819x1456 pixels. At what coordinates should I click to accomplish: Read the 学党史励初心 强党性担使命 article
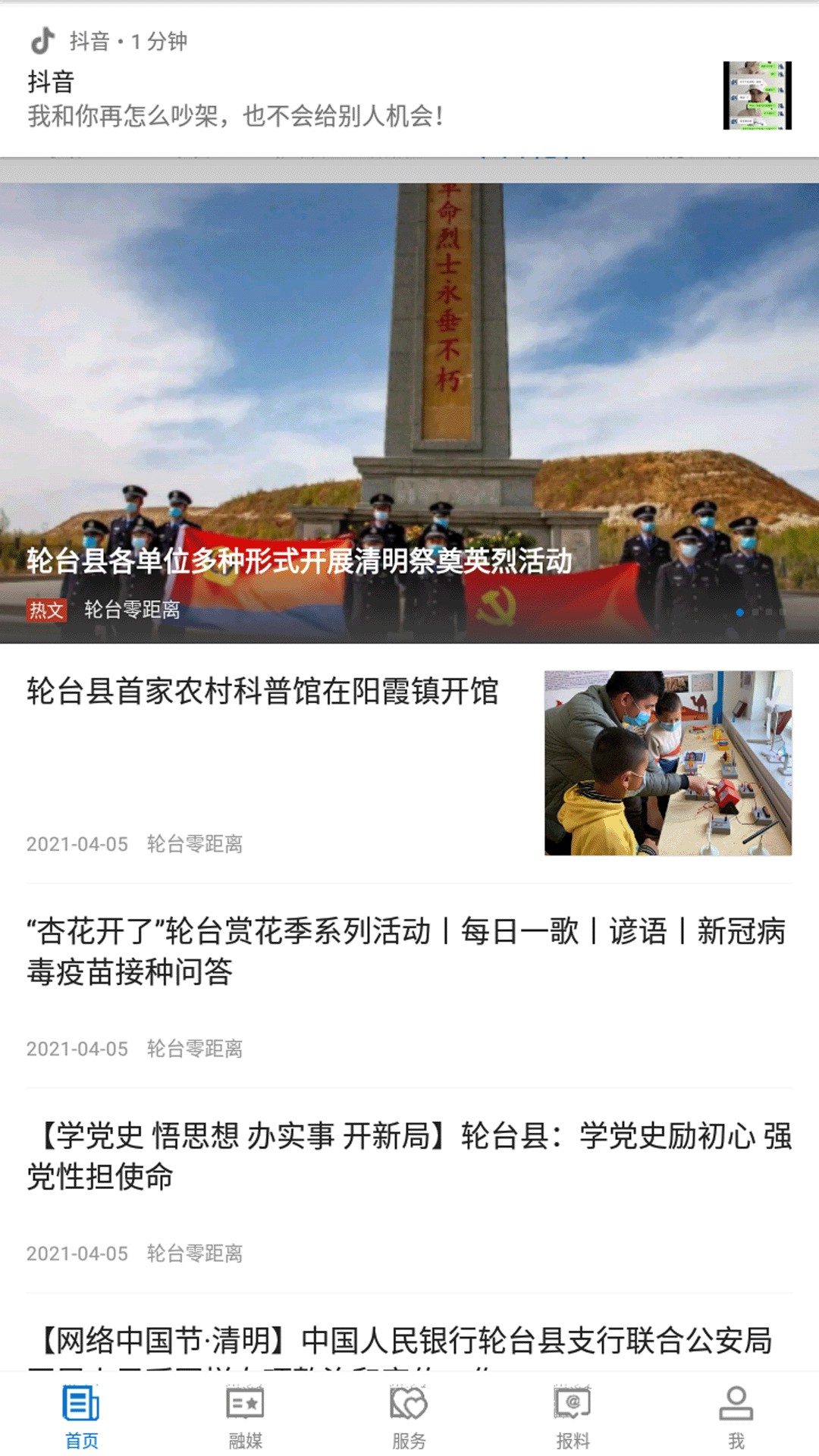point(409,1191)
